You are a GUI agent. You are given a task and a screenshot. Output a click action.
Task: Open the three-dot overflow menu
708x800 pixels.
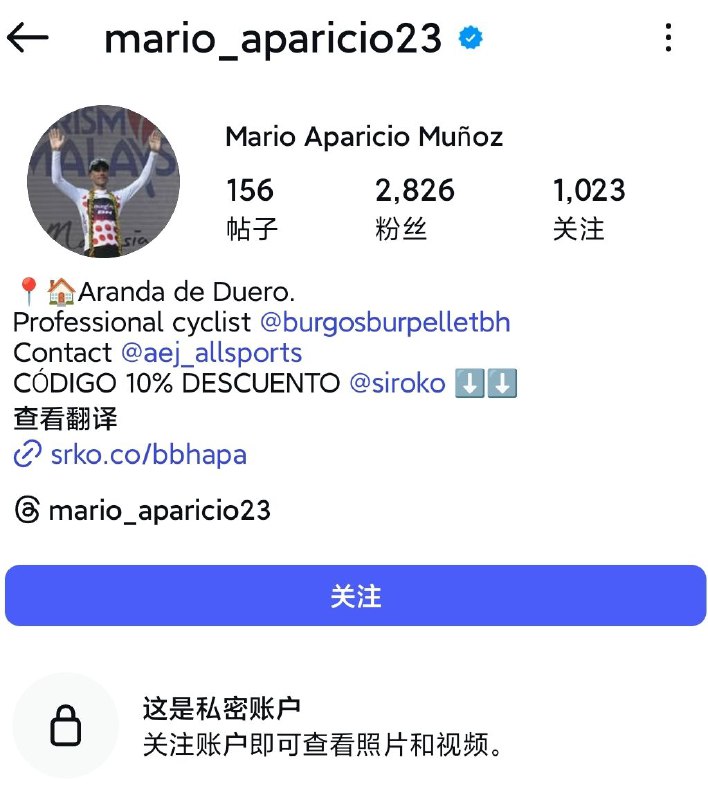pyautogui.click(x=668, y=39)
